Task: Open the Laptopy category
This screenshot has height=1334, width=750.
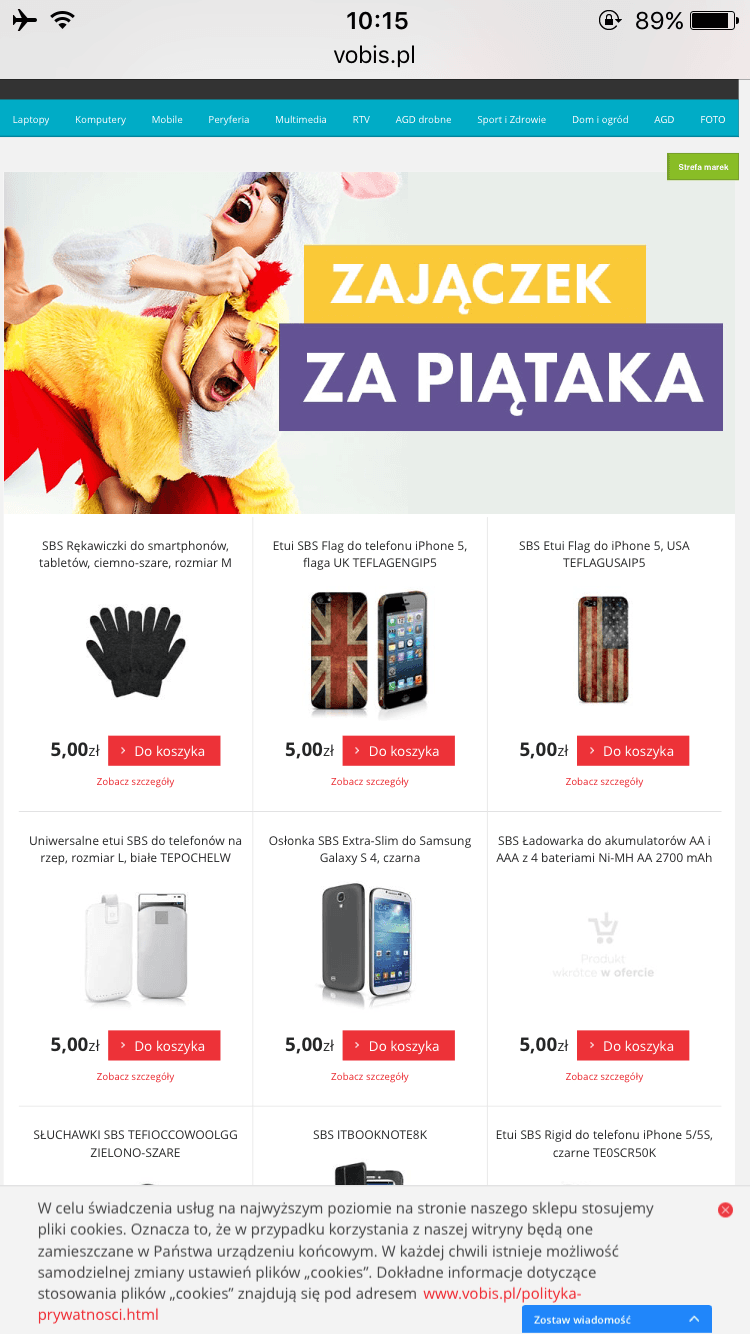Action: [x=31, y=120]
